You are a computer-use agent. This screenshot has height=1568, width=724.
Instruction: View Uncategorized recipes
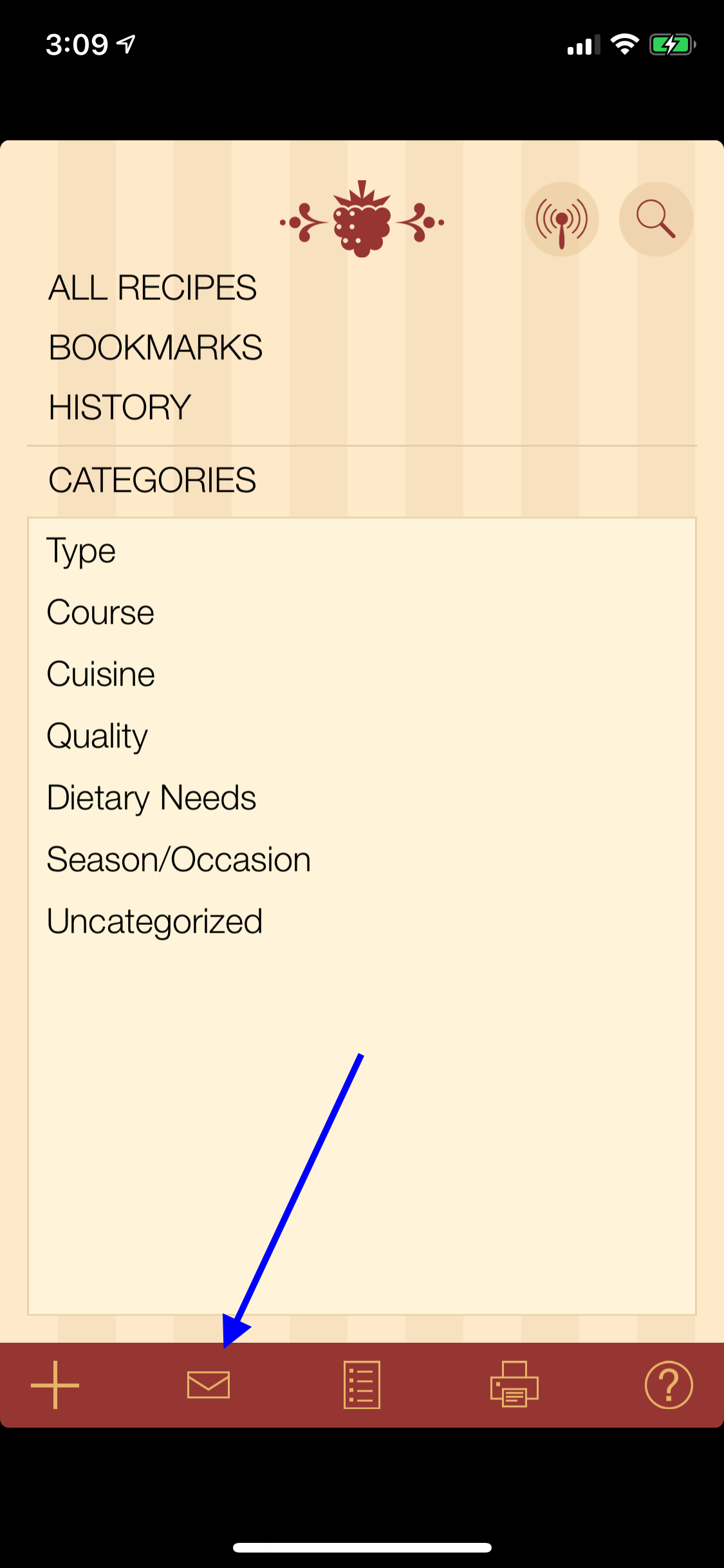click(x=154, y=922)
